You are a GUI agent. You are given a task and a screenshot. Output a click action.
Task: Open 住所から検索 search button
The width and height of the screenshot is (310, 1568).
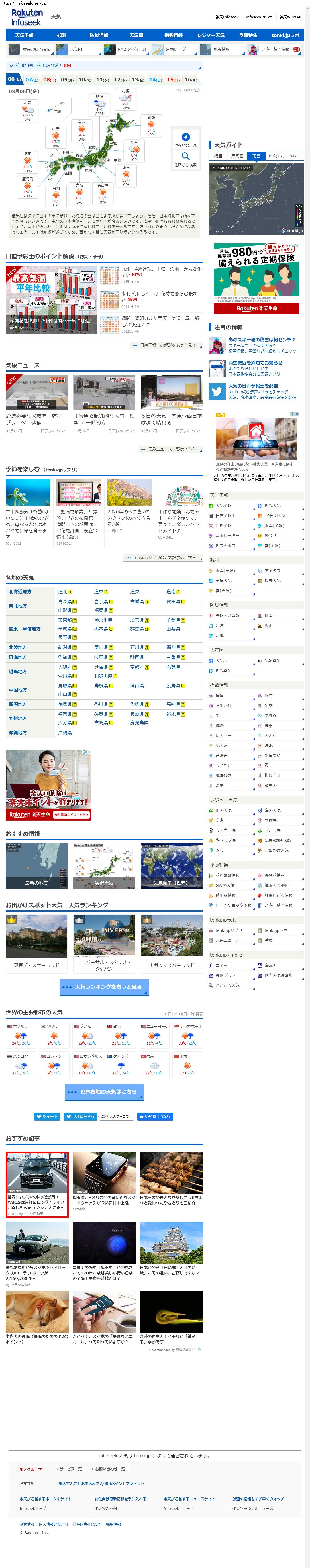tap(185, 159)
